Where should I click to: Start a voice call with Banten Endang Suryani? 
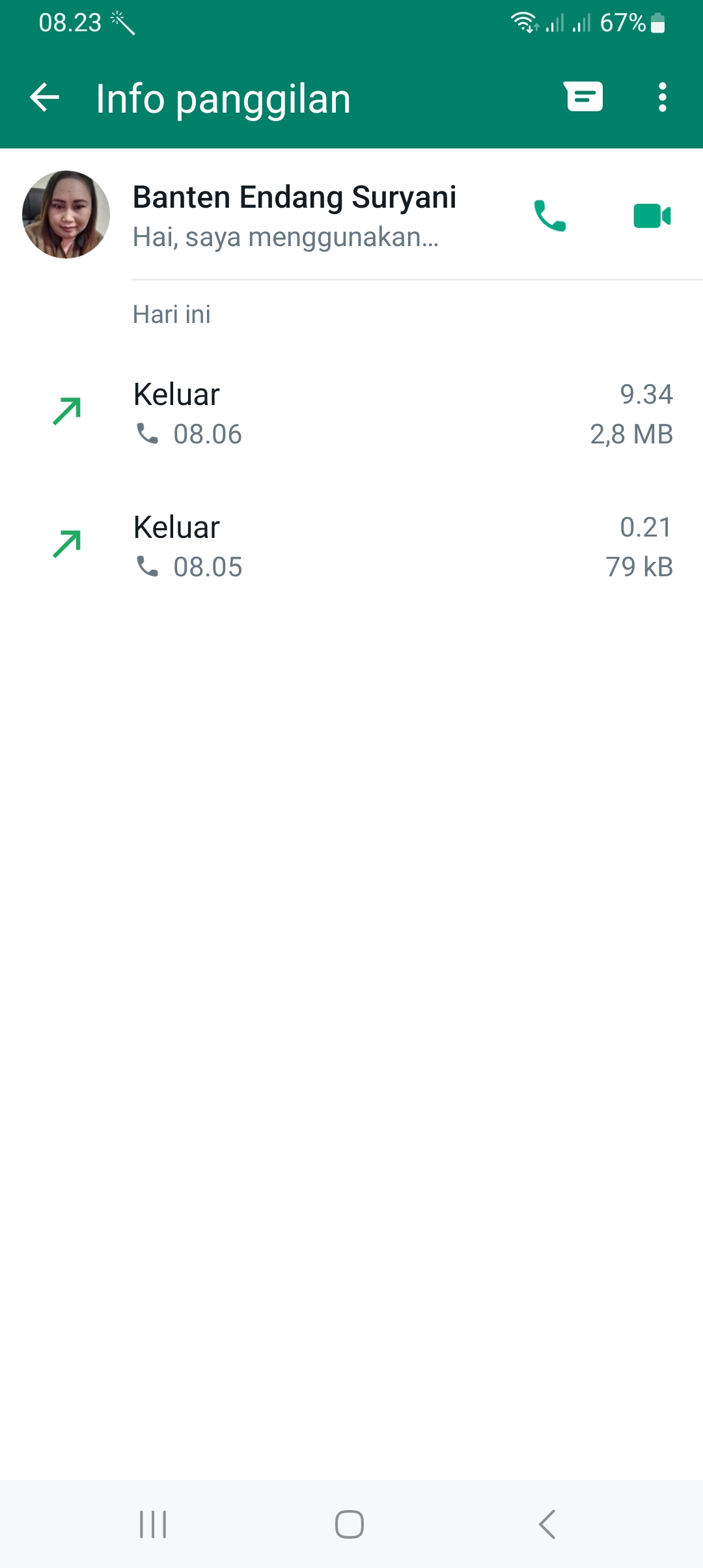(550, 216)
